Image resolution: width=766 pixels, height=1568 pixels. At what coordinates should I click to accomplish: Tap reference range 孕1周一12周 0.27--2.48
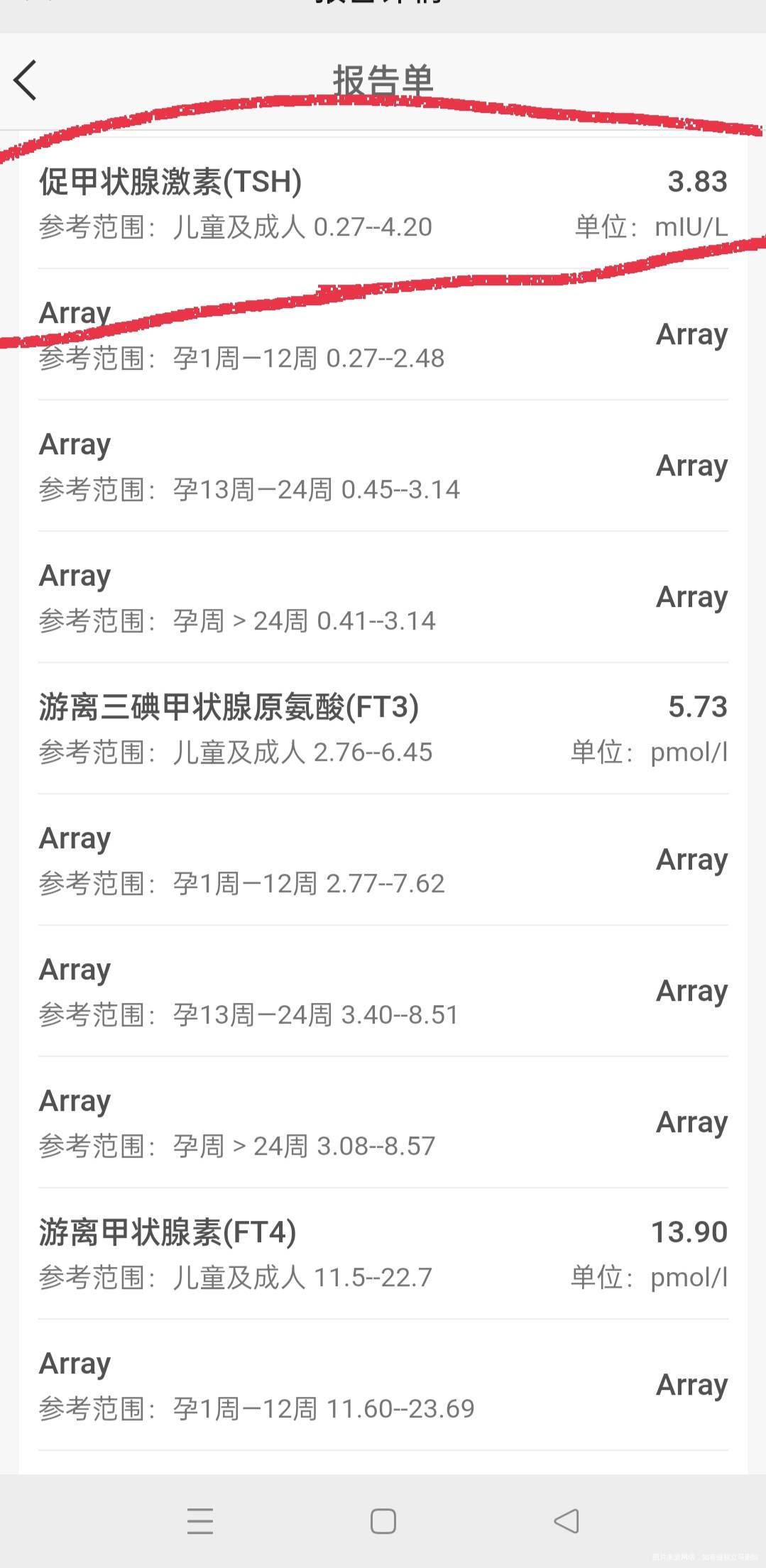click(241, 358)
